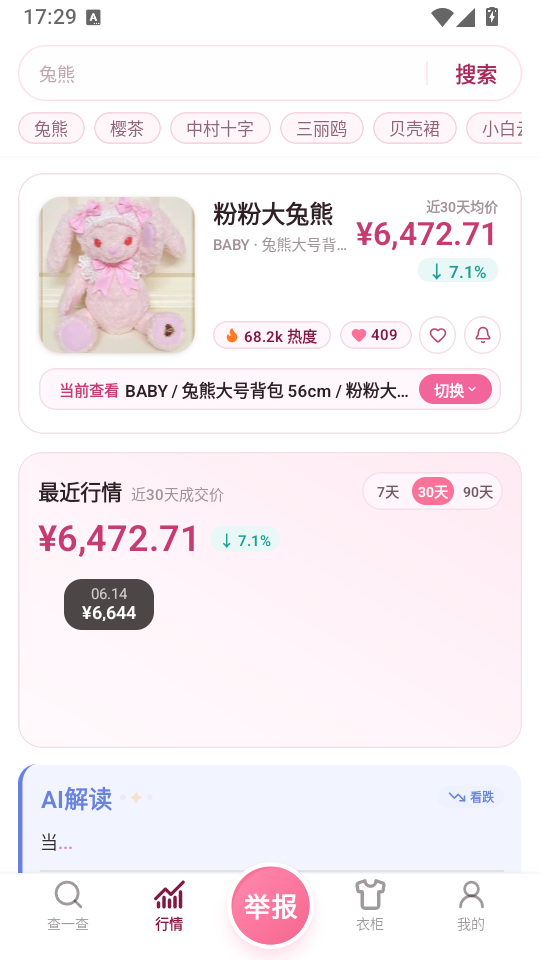Select the 樱茶 suggestion chip
540x960 pixels.
click(127, 129)
